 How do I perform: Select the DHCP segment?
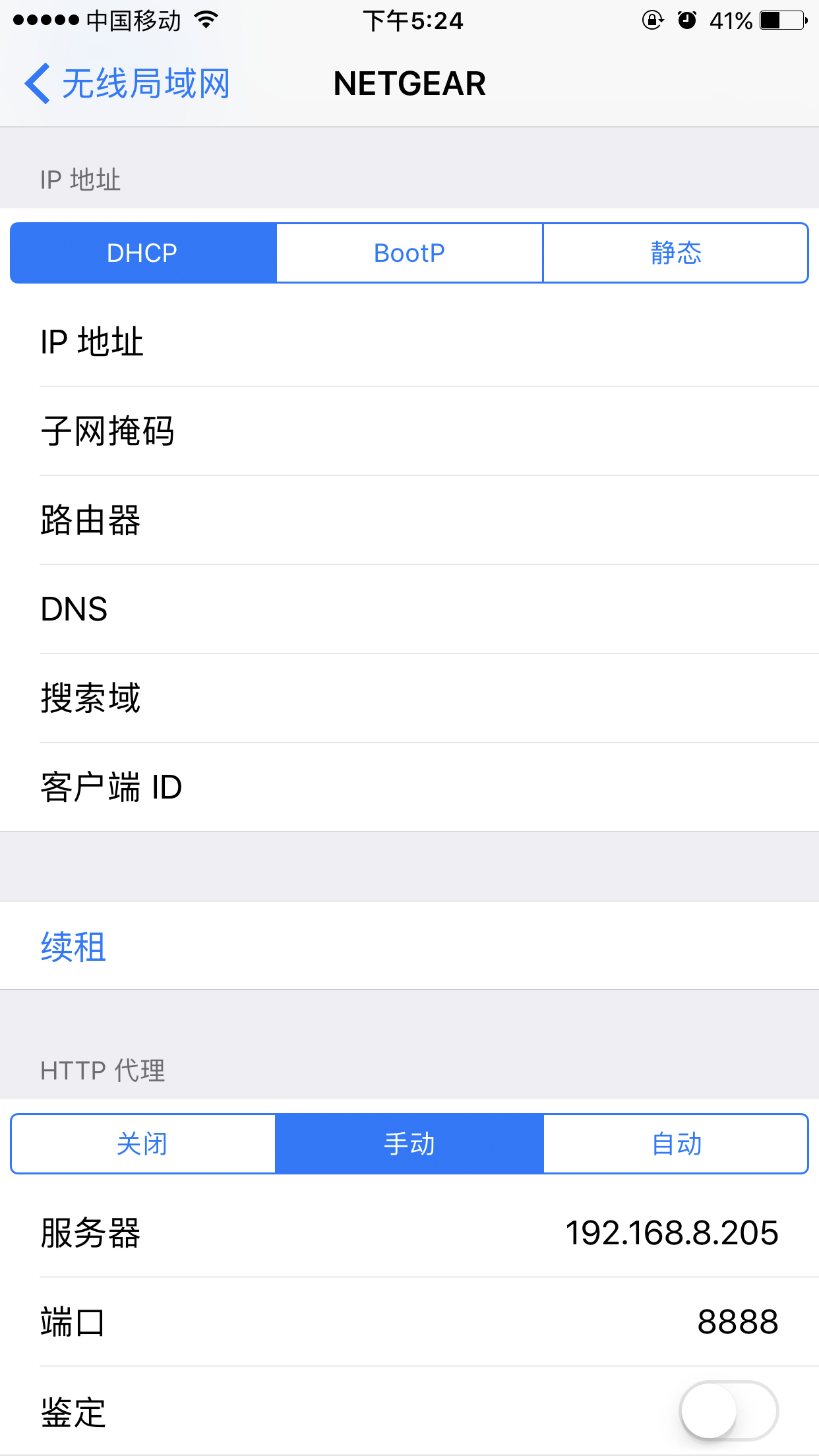pos(143,253)
